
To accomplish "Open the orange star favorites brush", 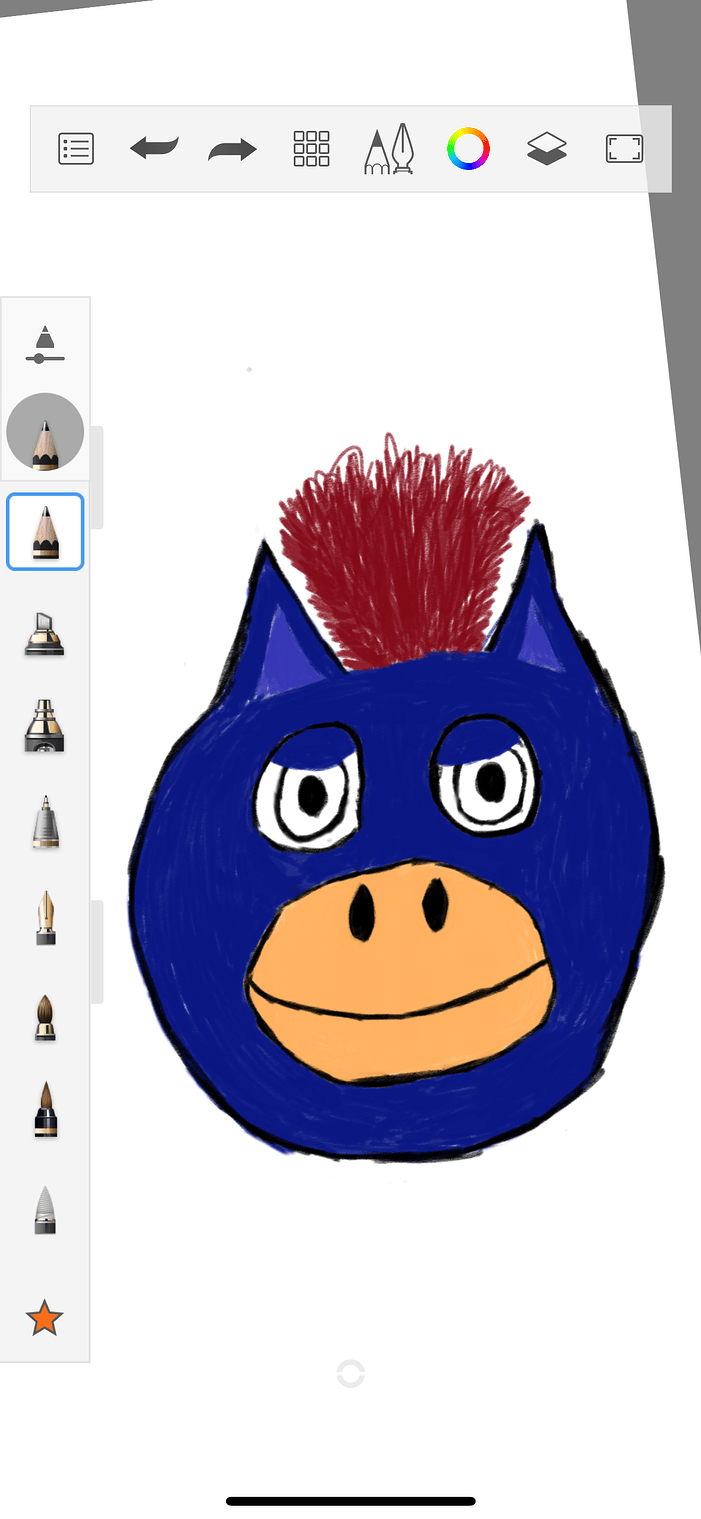I will (x=45, y=1318).
